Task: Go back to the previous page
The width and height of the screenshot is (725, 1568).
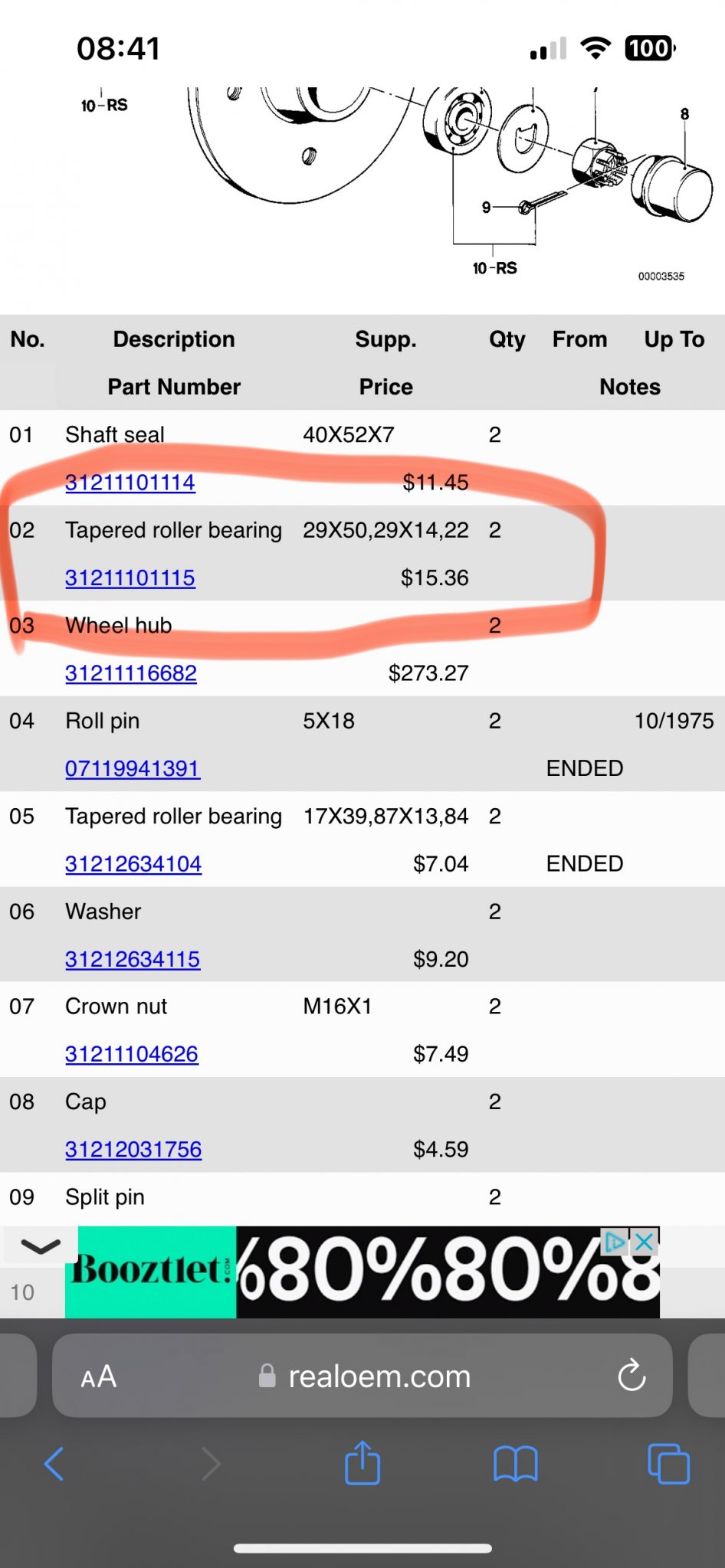Action: pyautogui.click(x=54, y=1464)
